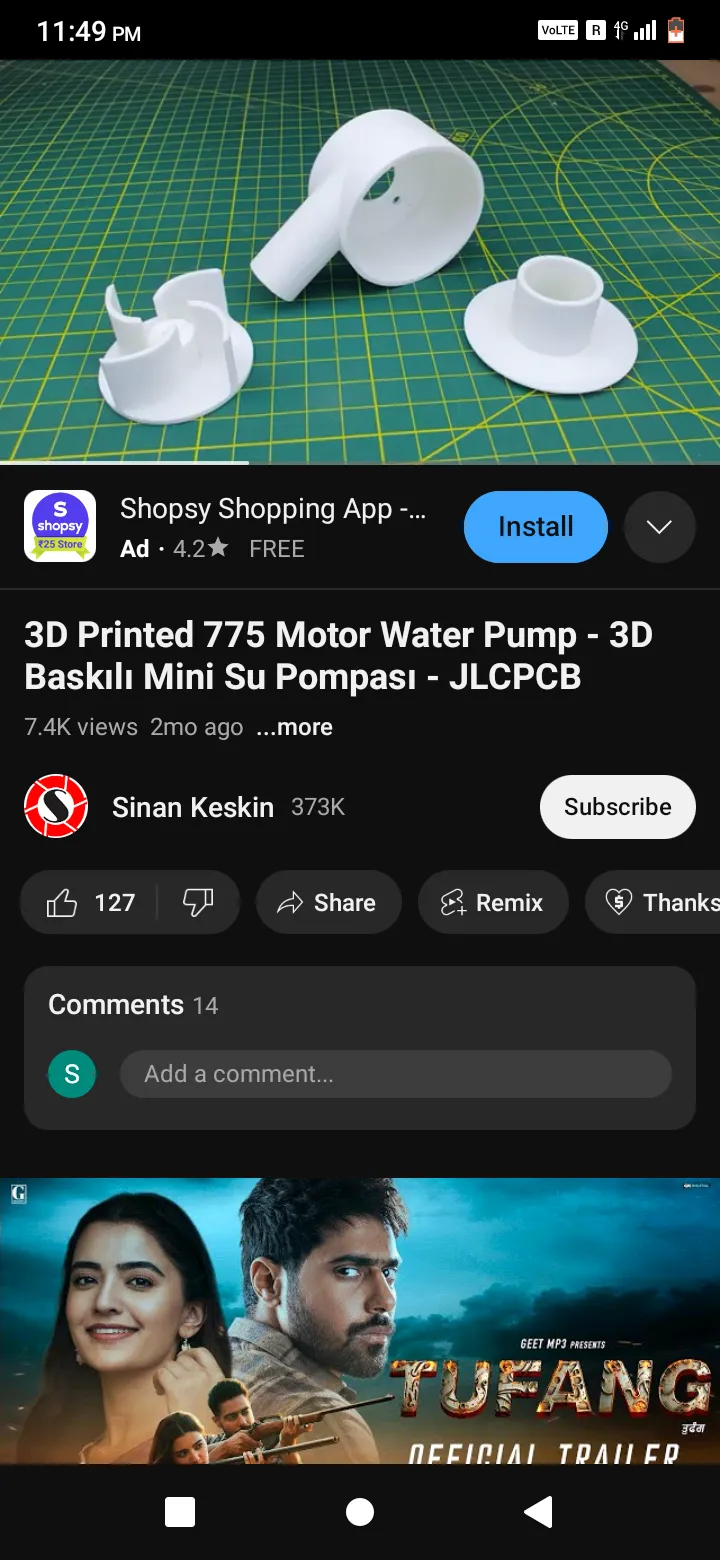Tap the video player to show controls

coord(360,262)
